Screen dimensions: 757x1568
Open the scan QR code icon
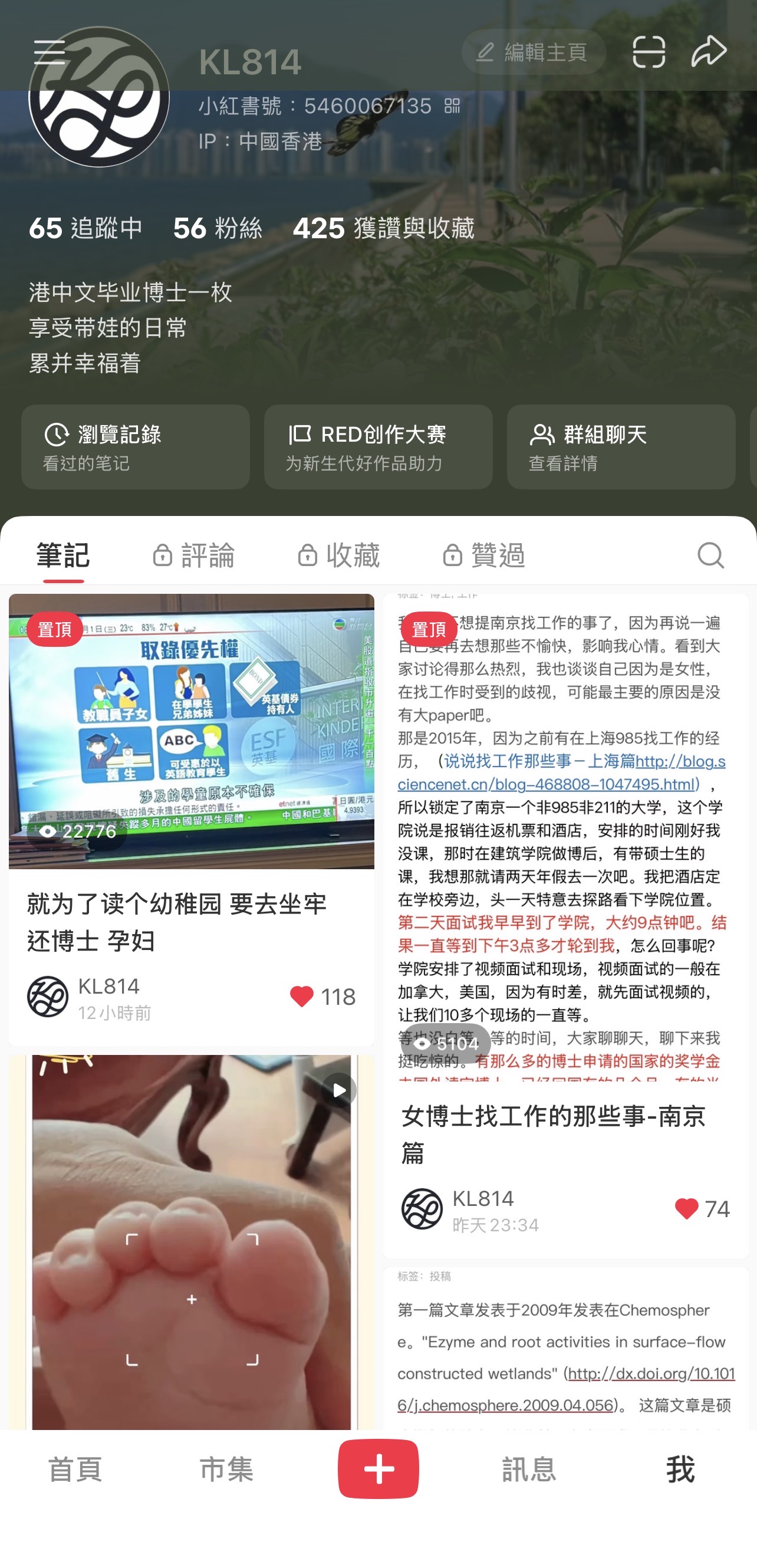click(648, 52)
